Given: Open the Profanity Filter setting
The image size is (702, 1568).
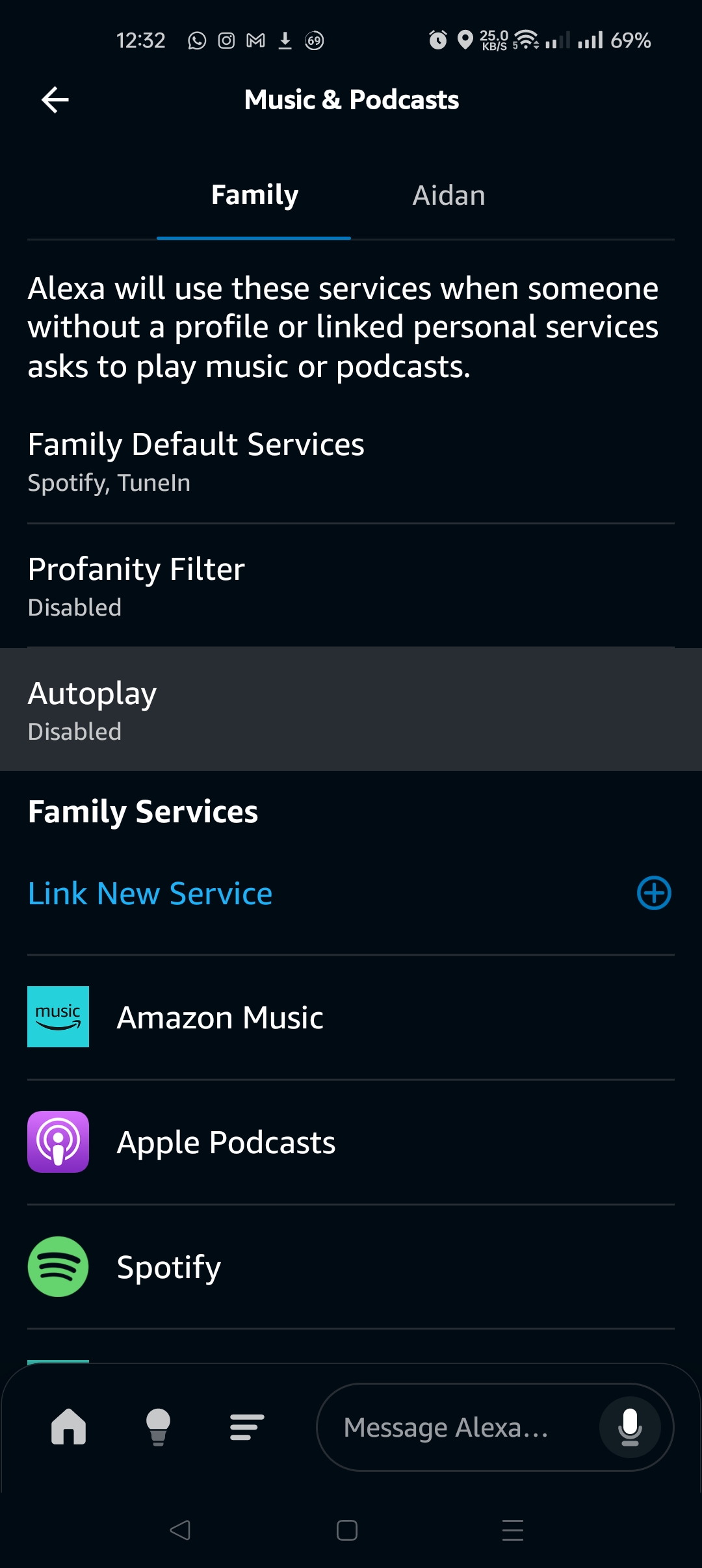Looking at the screenshot, I should [x=351, y=586].
